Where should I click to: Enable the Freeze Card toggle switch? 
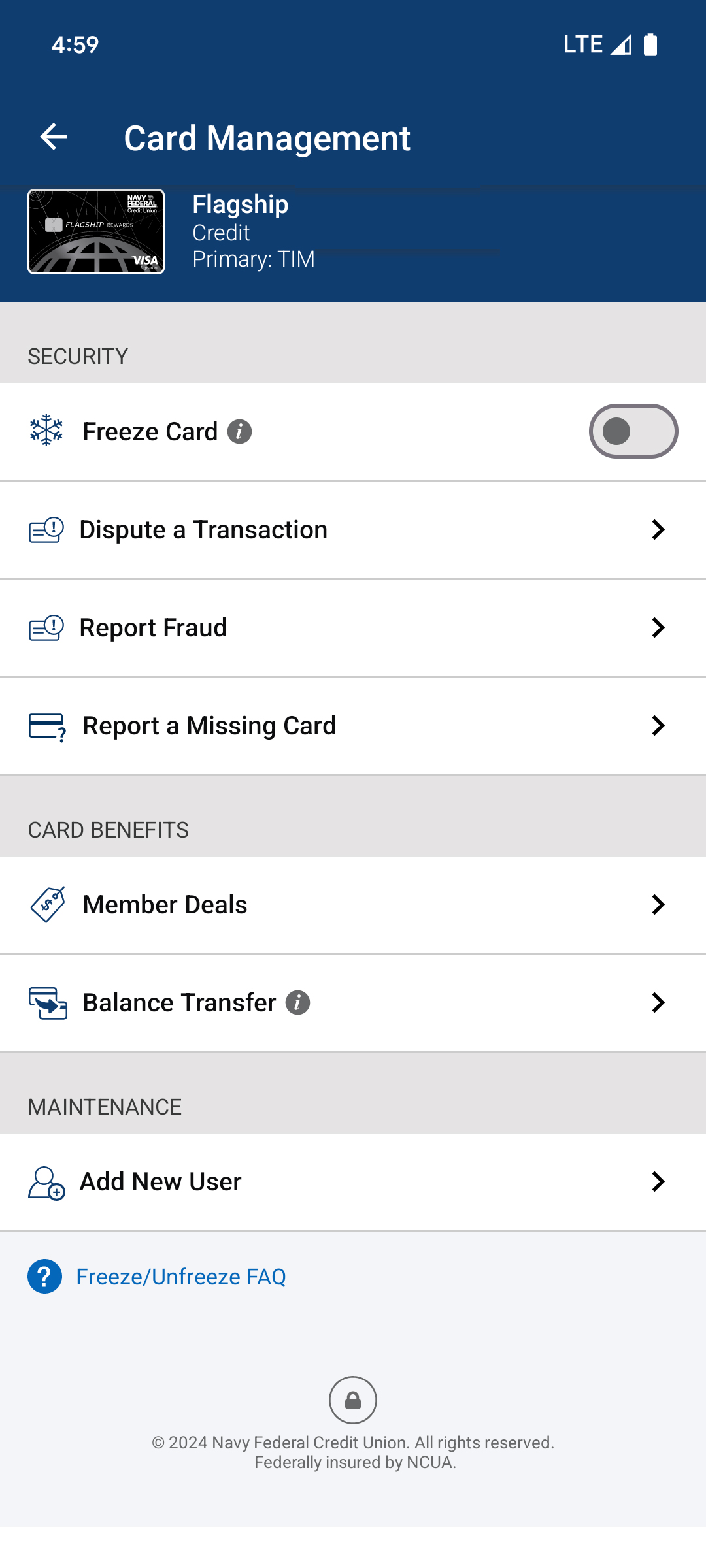coord(633,431)
